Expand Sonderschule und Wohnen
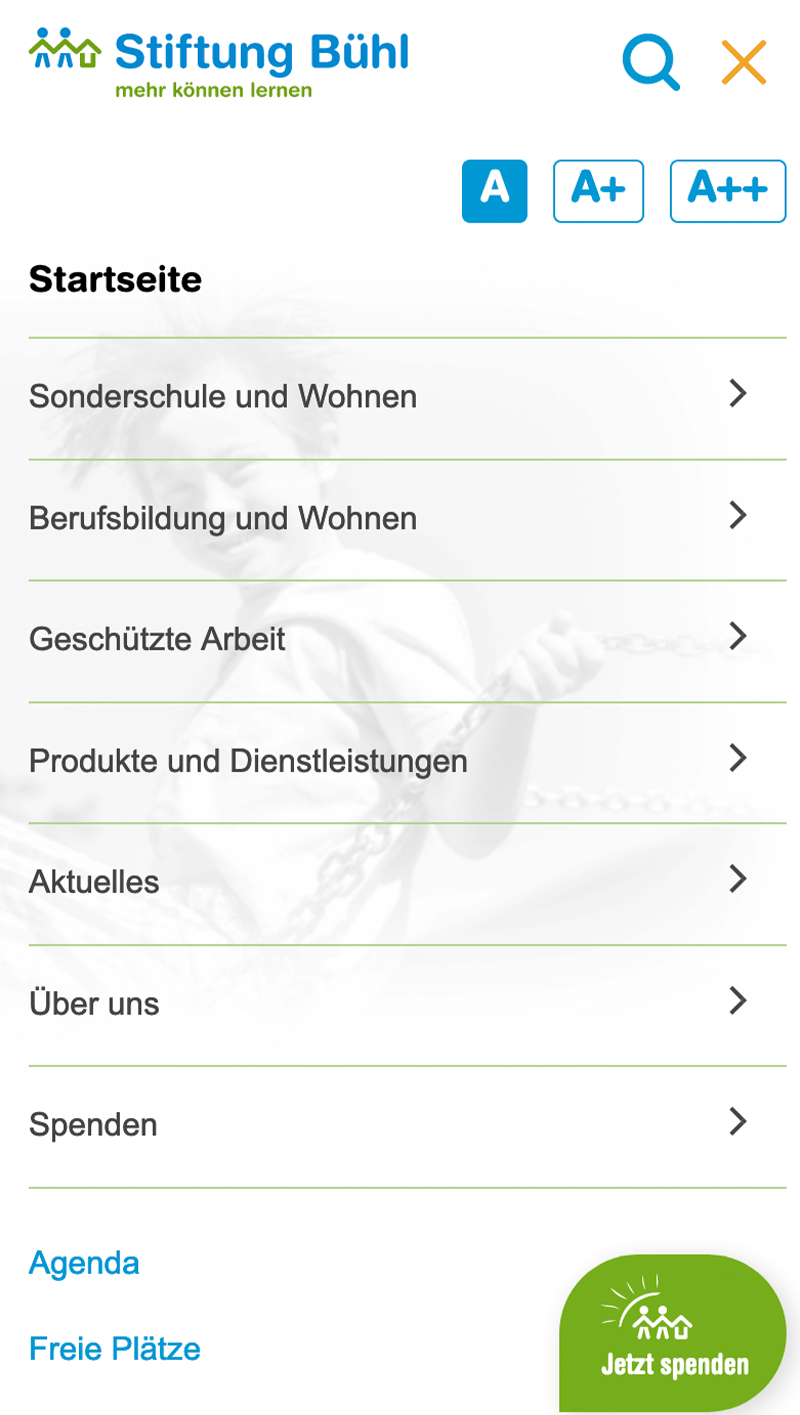The width and height of the screenshot is (800, 1415). [x=407, y=397]
